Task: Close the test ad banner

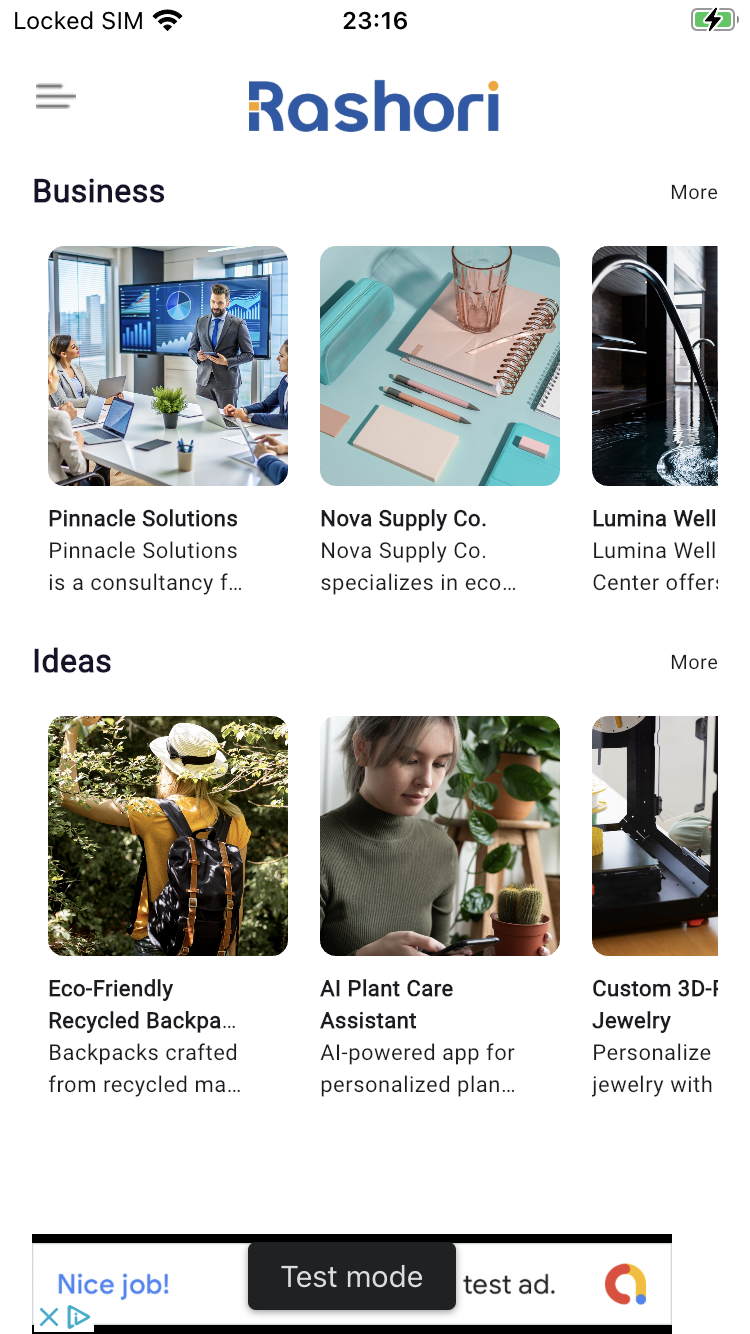Action: click(47, 1317)
